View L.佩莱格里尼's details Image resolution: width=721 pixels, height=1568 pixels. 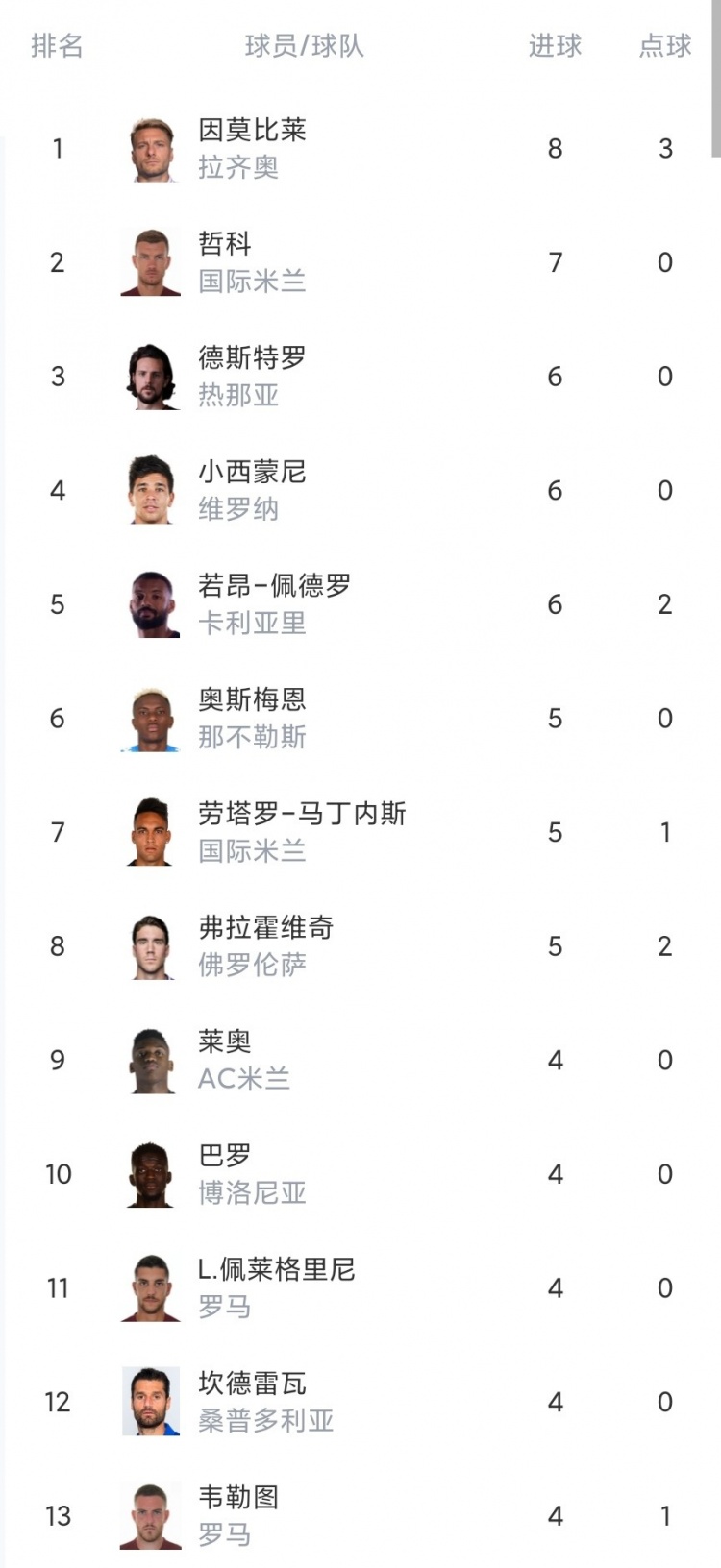(x=360, y=1288)
